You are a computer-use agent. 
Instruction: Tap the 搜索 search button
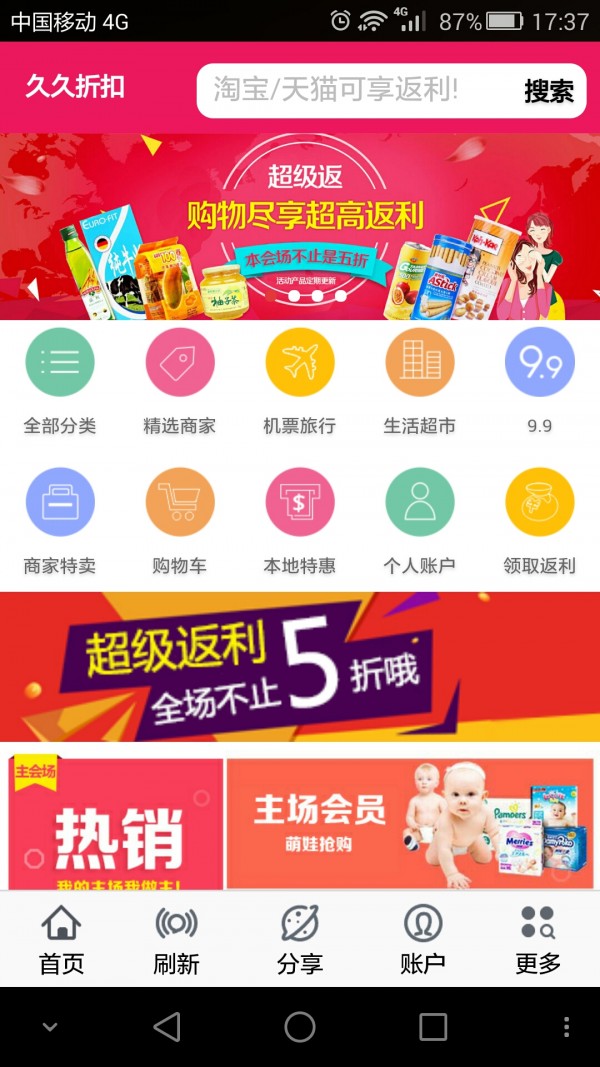coord(549,91)
